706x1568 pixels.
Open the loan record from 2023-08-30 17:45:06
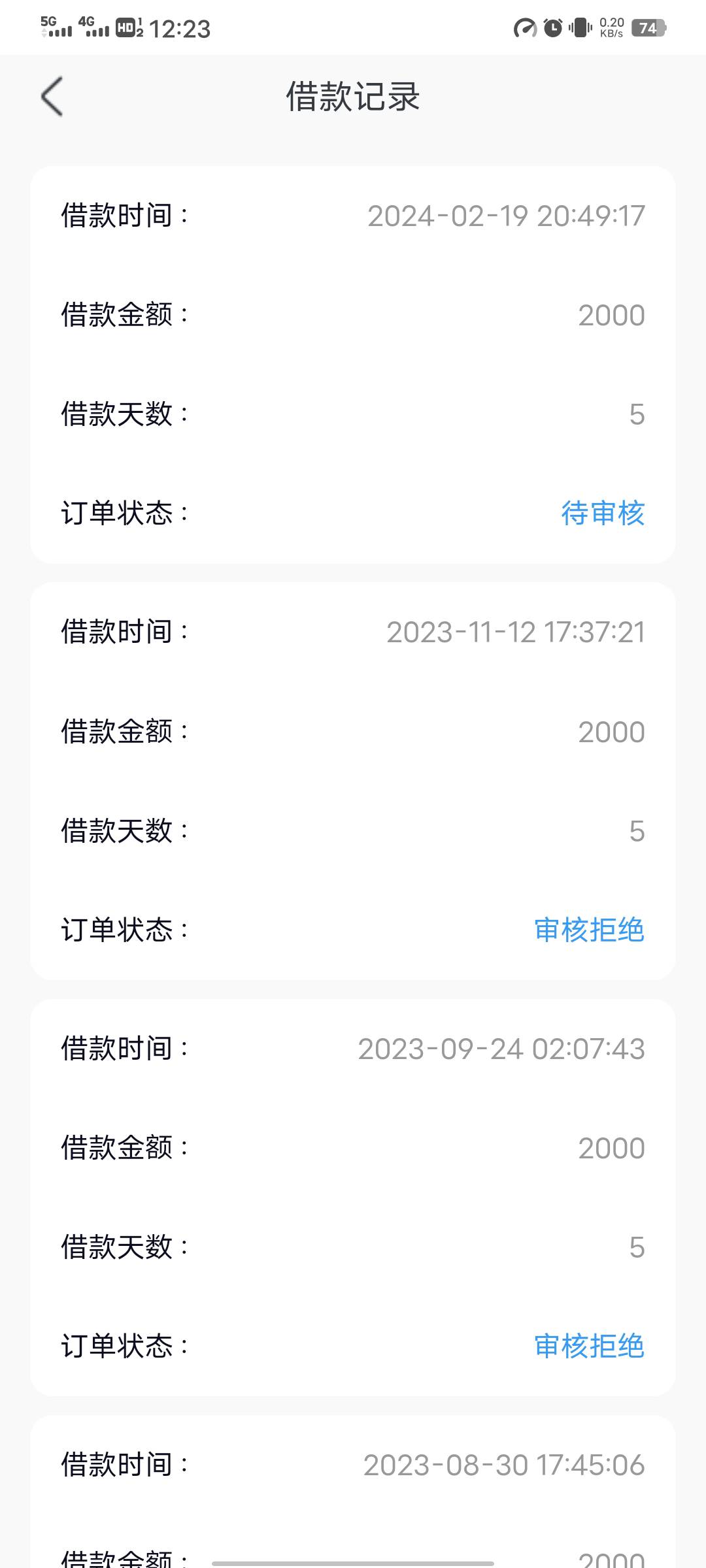(353, 1492)
